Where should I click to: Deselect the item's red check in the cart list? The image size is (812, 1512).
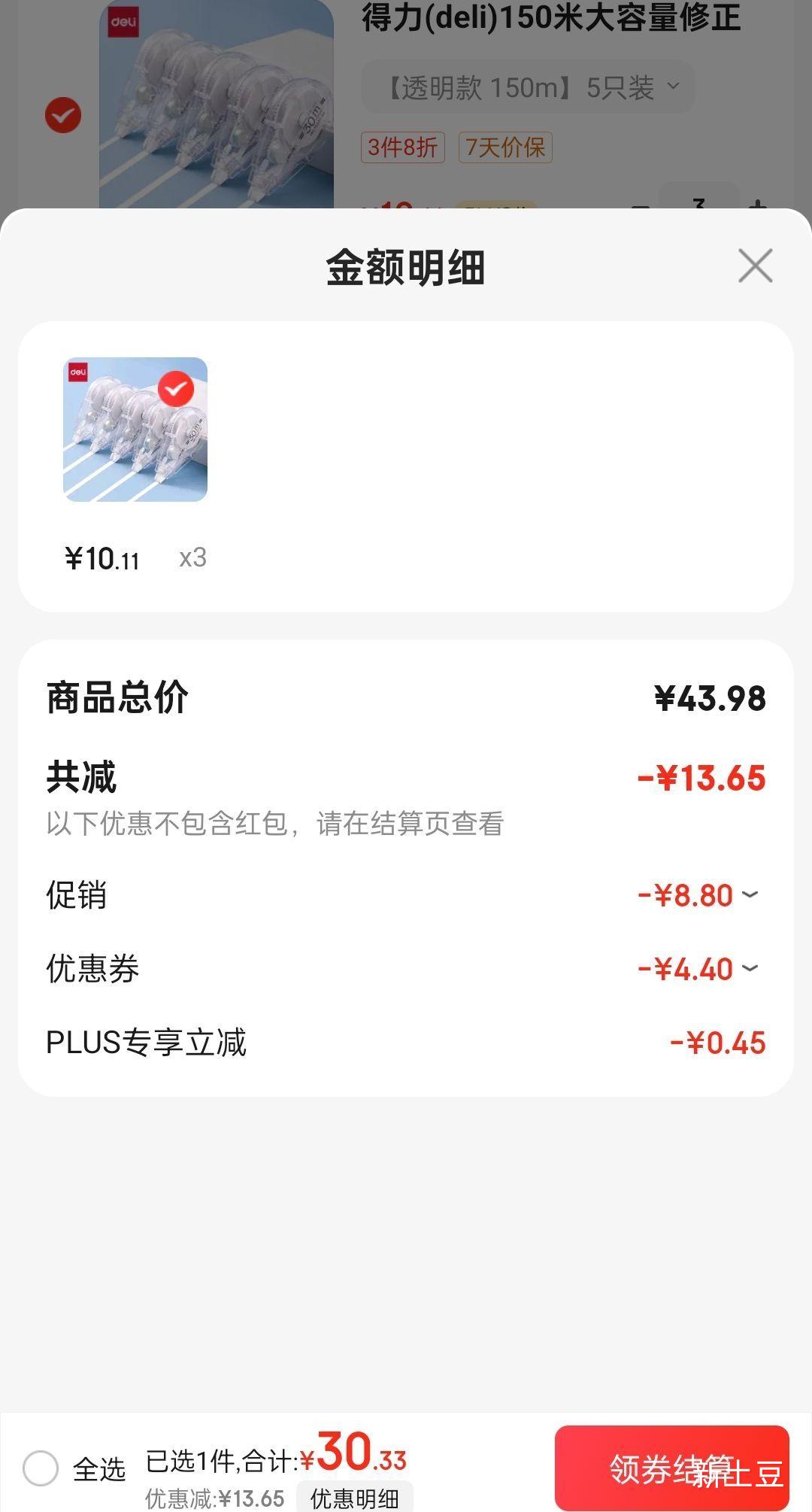coord(62,115)
